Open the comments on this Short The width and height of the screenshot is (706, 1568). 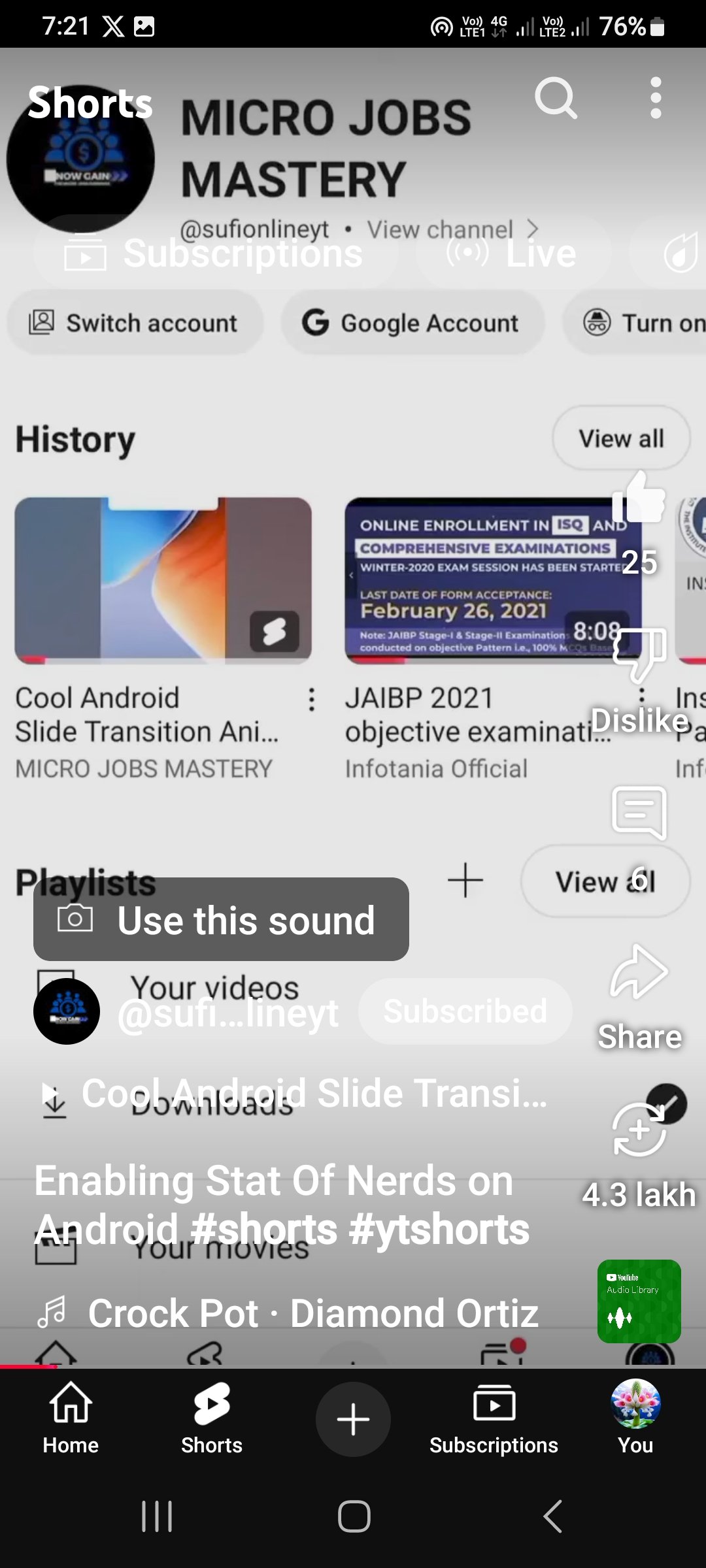click(x=639, y=812)
